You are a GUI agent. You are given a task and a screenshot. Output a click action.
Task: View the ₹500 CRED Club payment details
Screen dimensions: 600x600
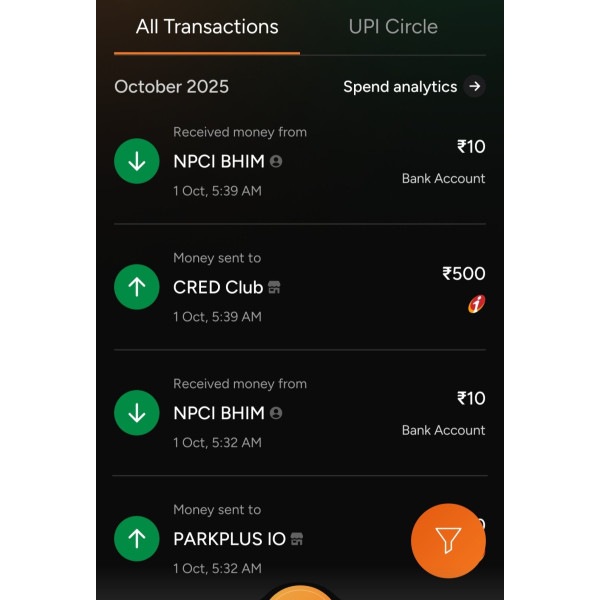click(x=299, y=287)
